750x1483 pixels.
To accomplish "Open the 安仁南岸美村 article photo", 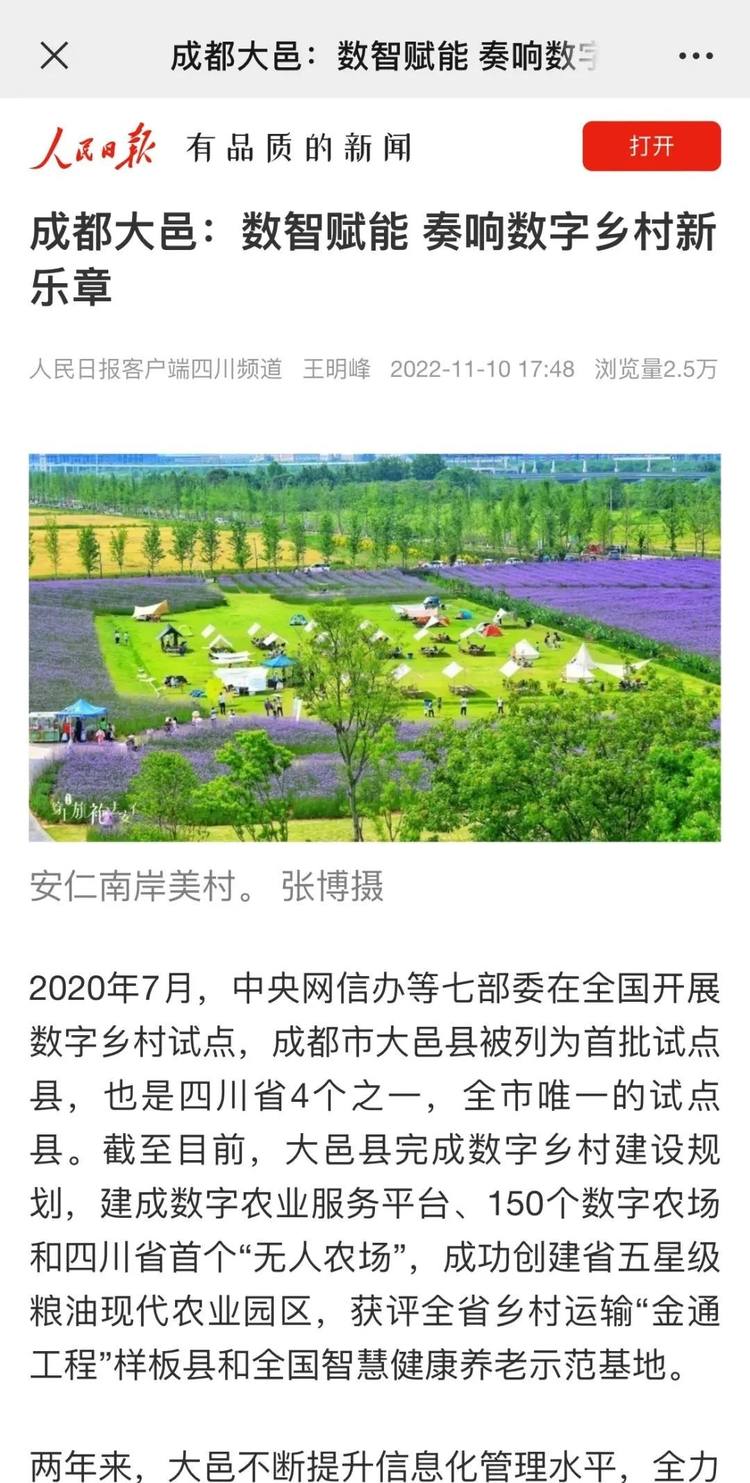I will (374, 647).
